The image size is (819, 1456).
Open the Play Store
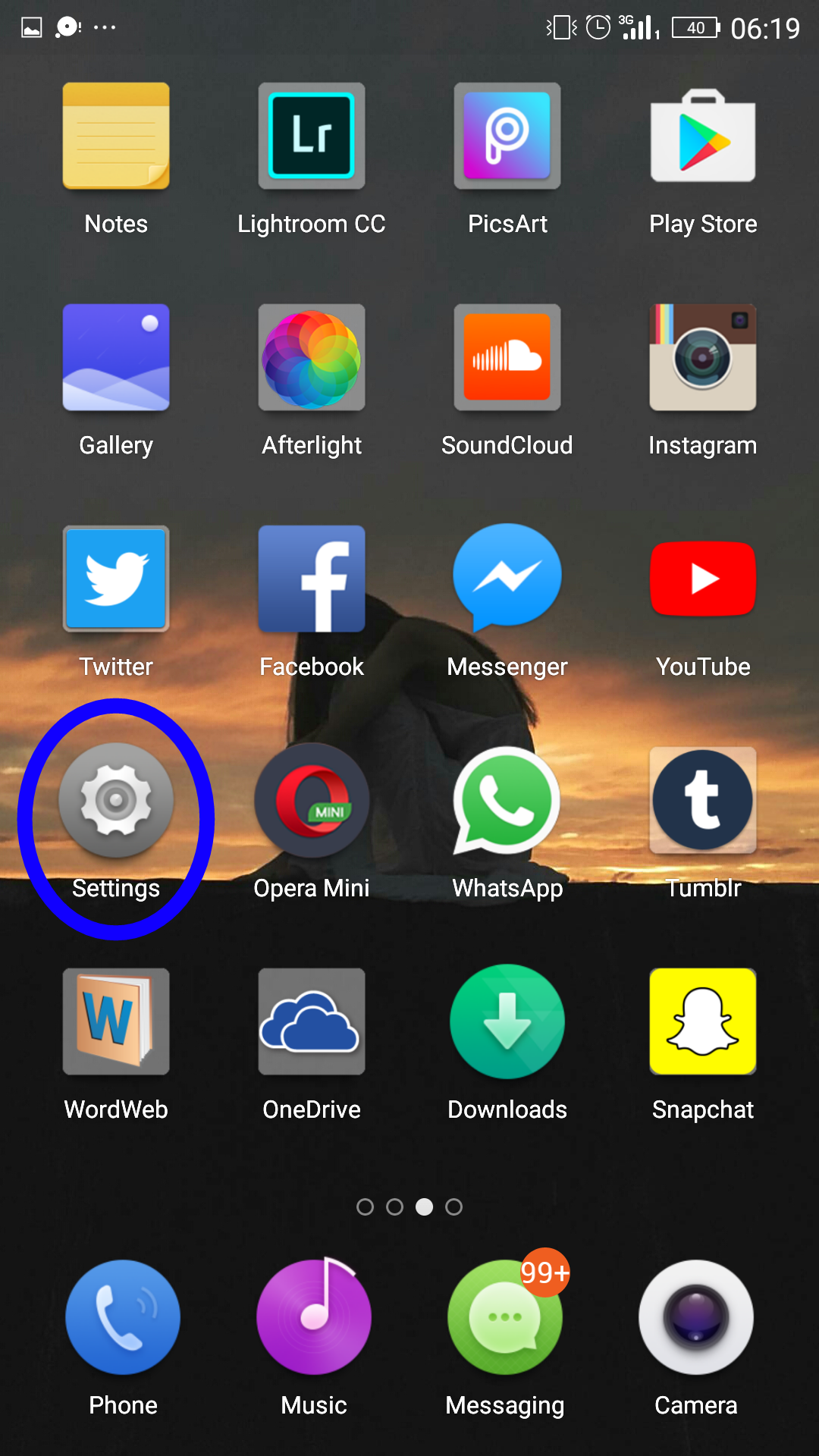703,136
